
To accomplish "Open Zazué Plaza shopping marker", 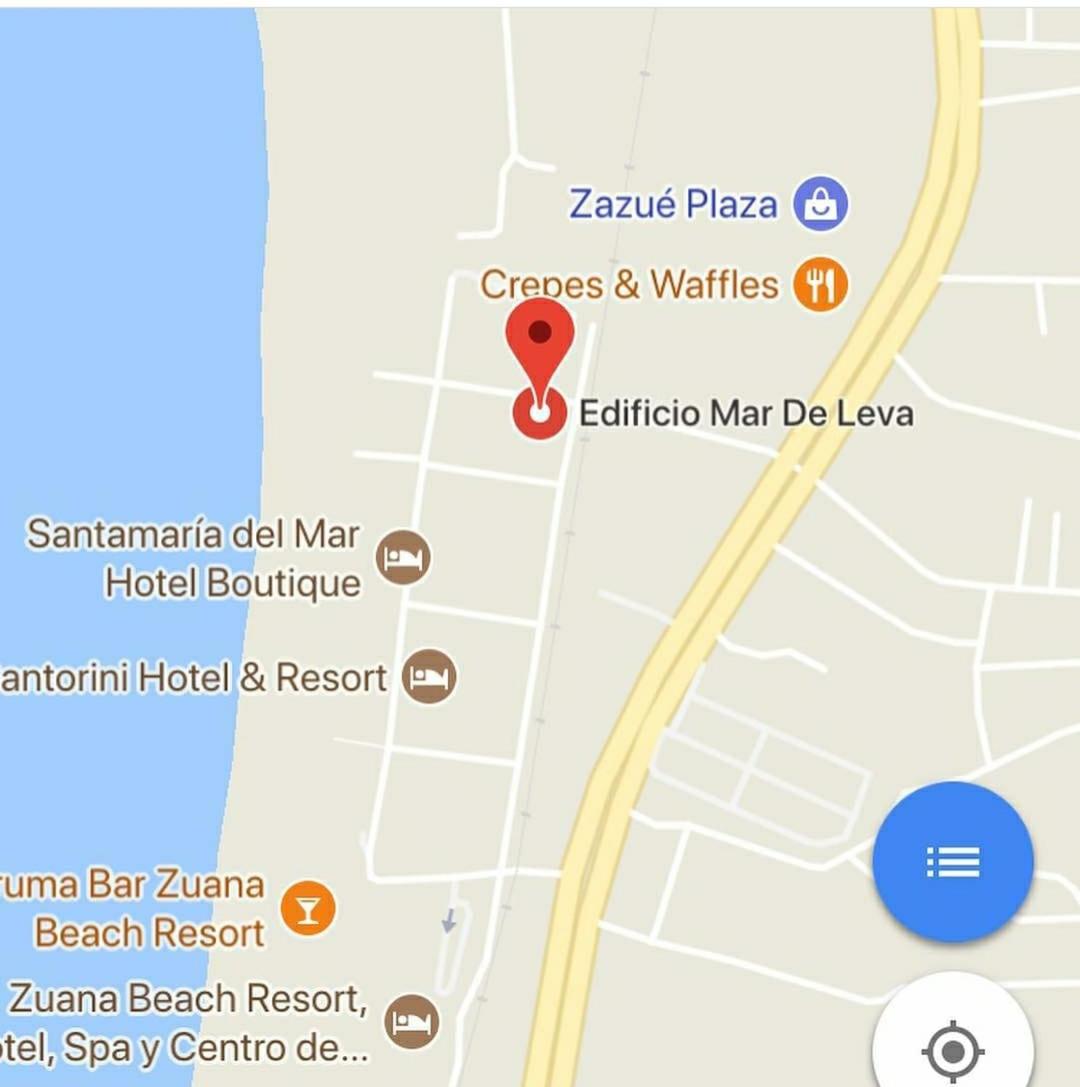I will pyautogui.click(x=820, y=204).
